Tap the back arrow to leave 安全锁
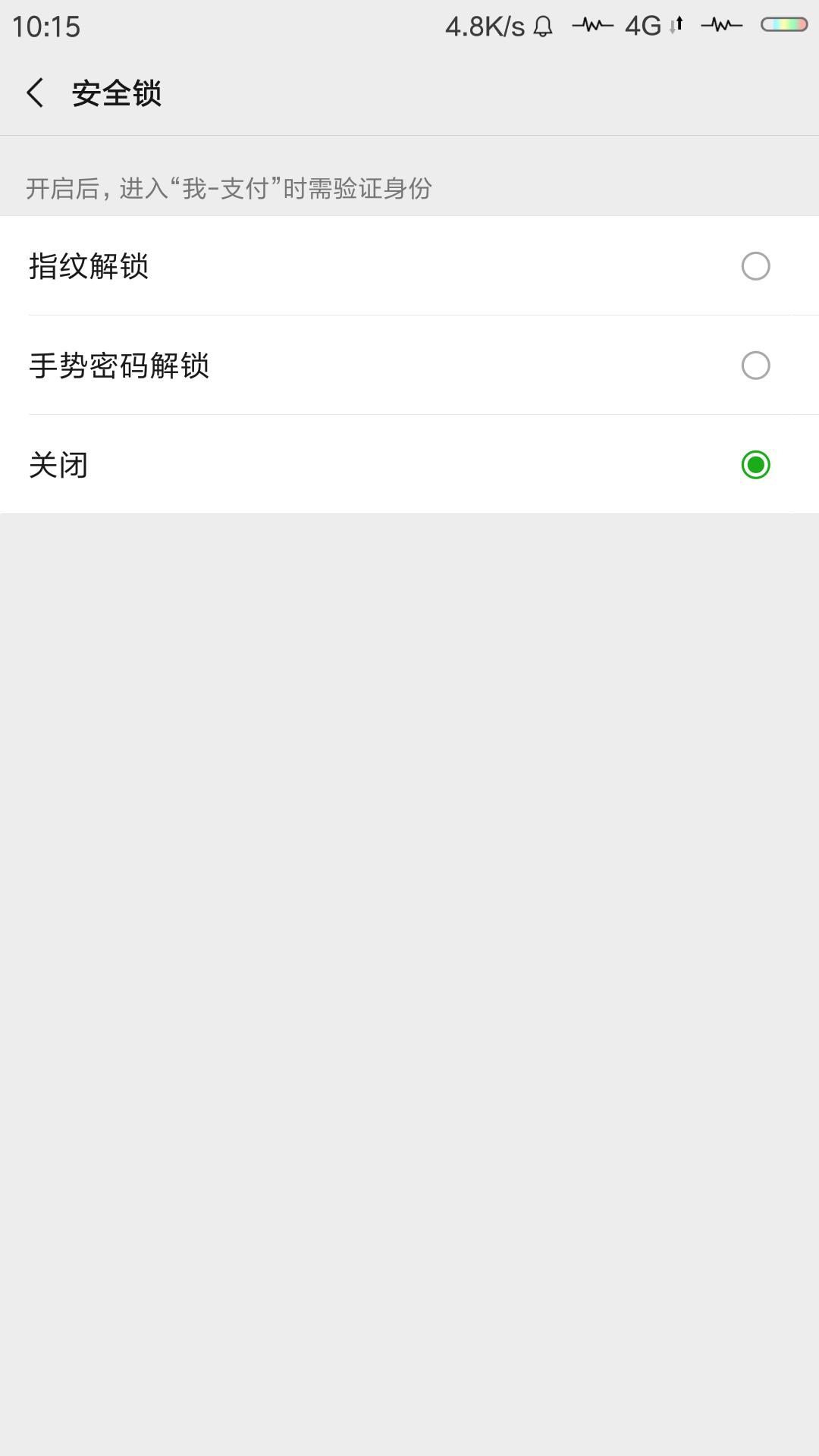This screenshot has width=819, height=1456. (x=36, y=93)
